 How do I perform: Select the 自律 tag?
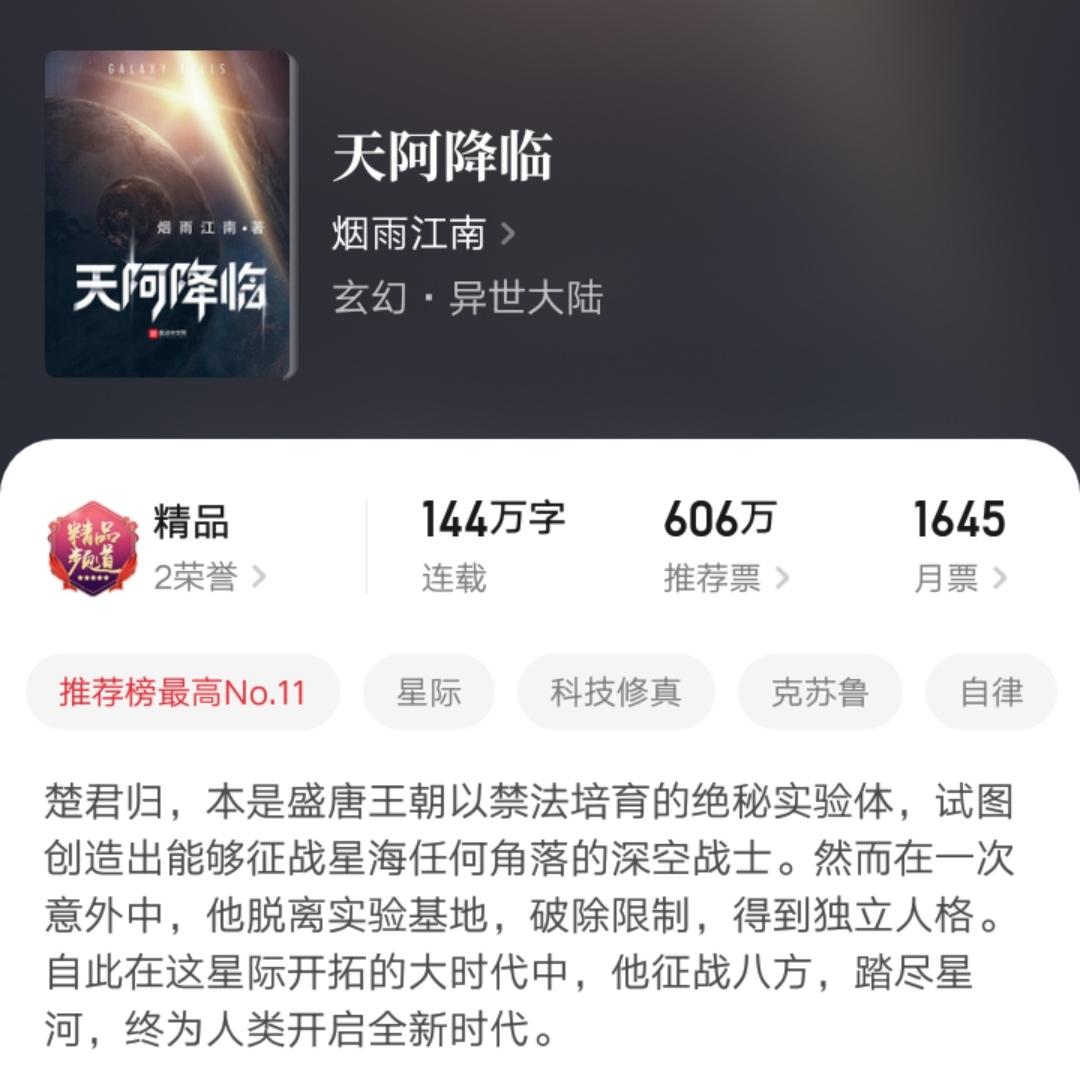pyautogui.click(x=991, y=692)
